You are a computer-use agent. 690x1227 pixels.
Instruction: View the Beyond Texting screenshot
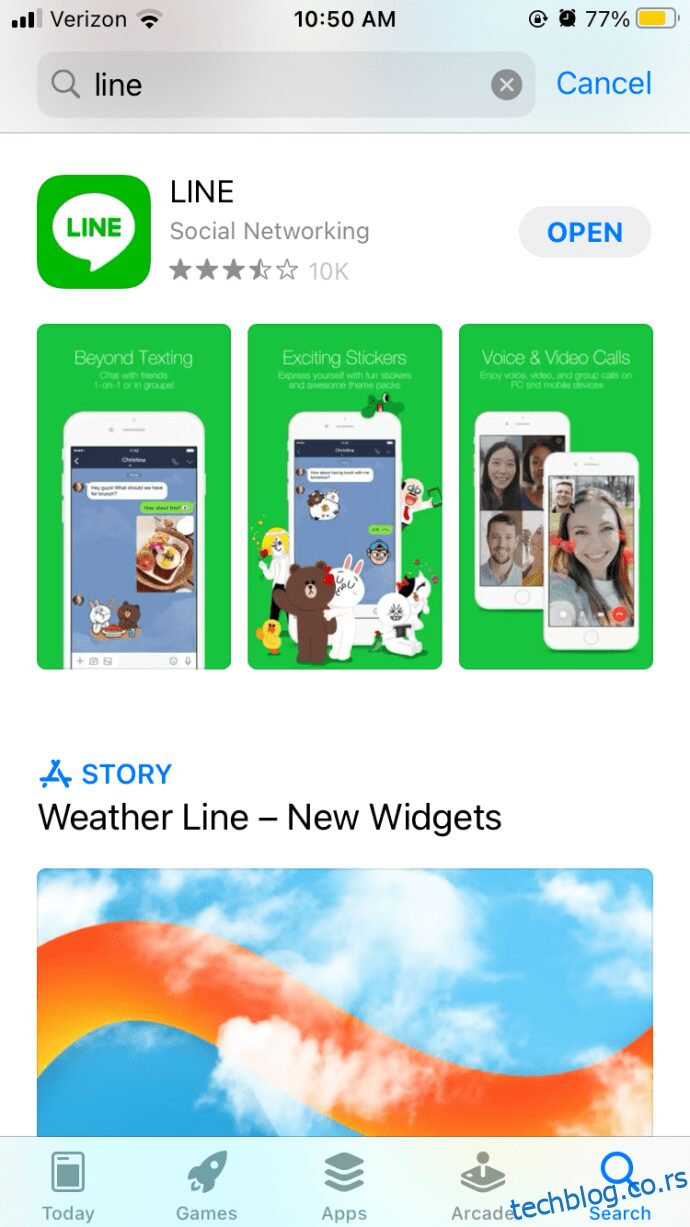coord(134,496)
